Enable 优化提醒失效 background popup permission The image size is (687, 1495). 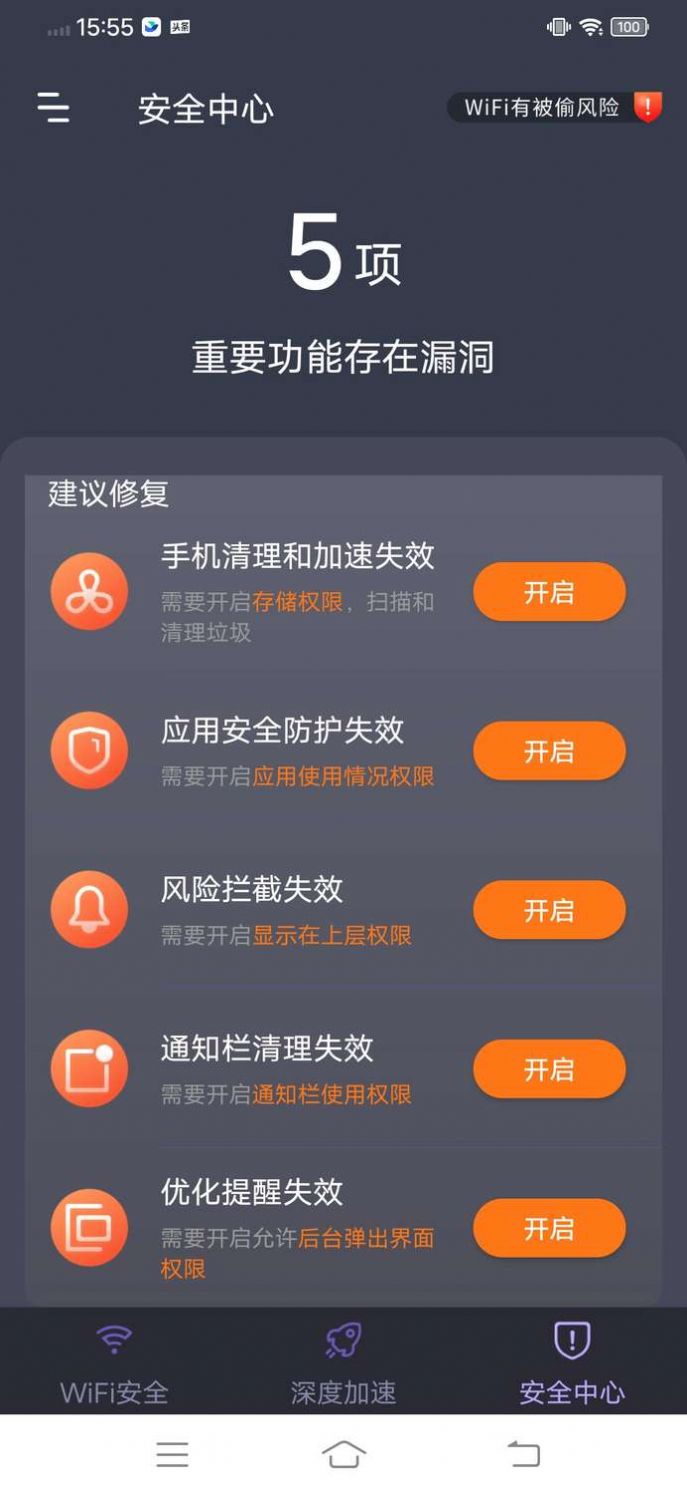click(x=549, y=1228)
